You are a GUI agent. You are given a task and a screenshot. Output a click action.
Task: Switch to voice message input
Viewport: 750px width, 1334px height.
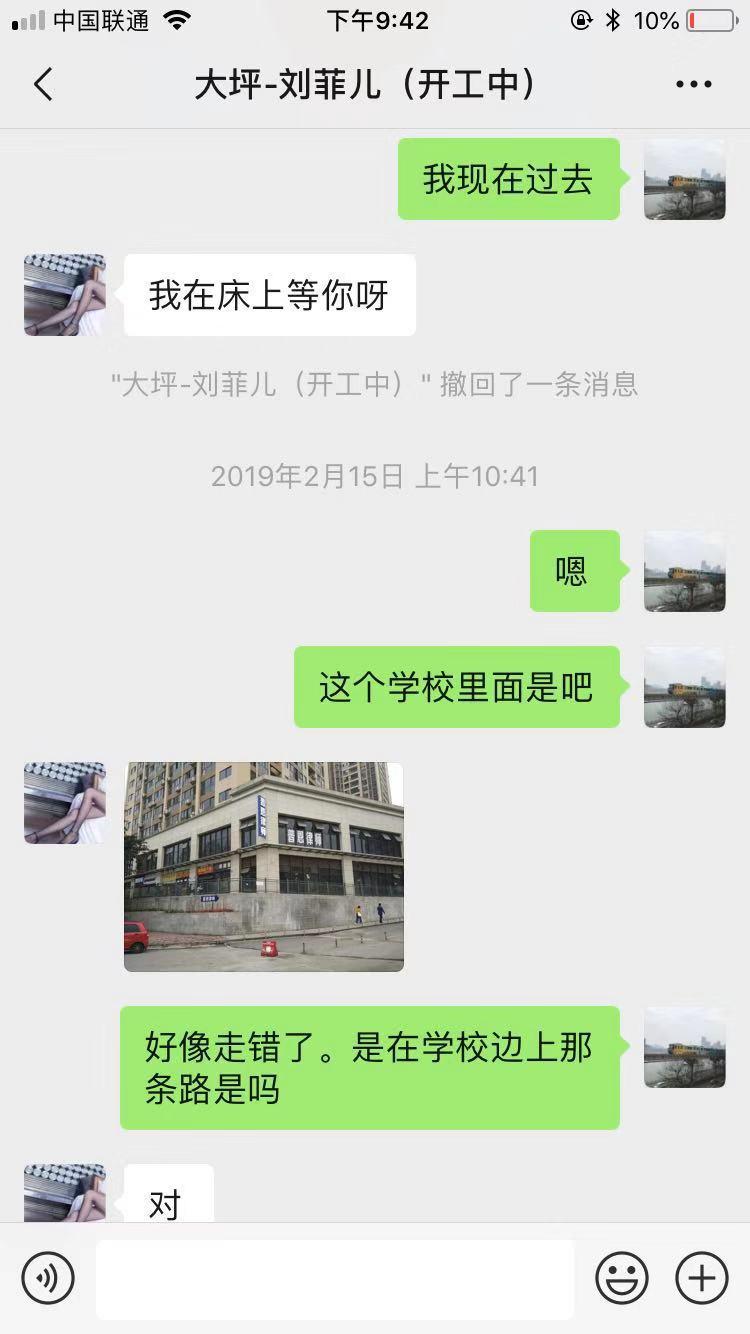(48, 1278)
